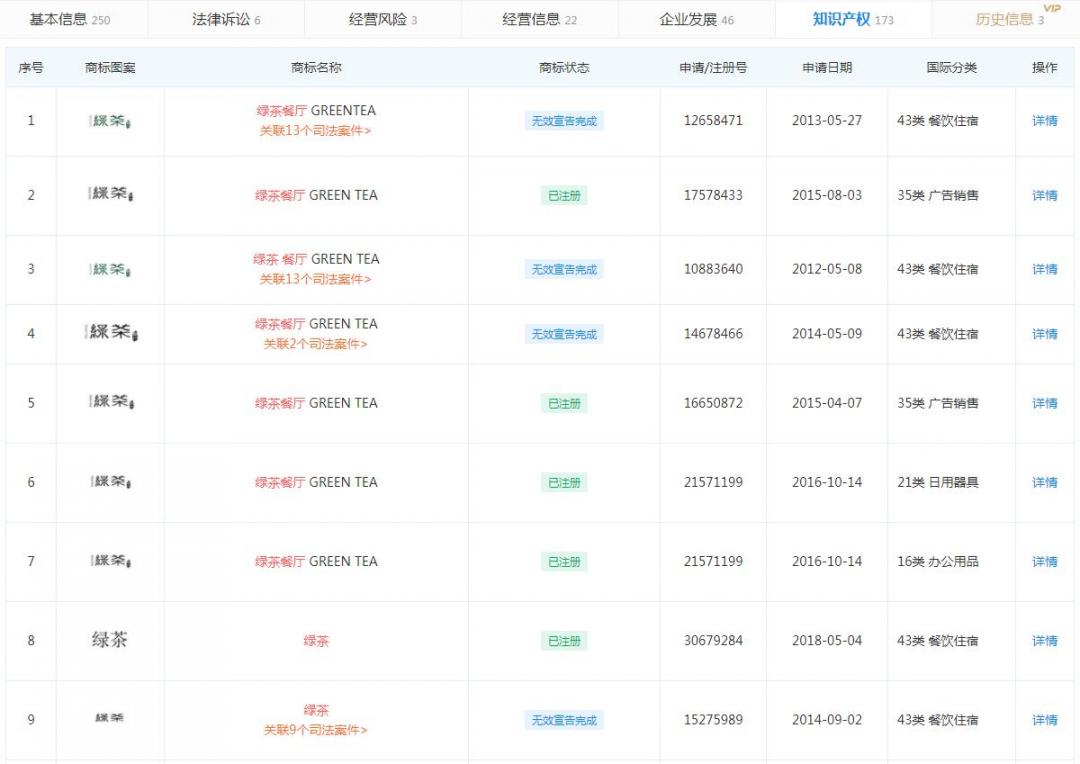Open 关联13个司法案件 under trademark 12658471

(x=315, y=131)
